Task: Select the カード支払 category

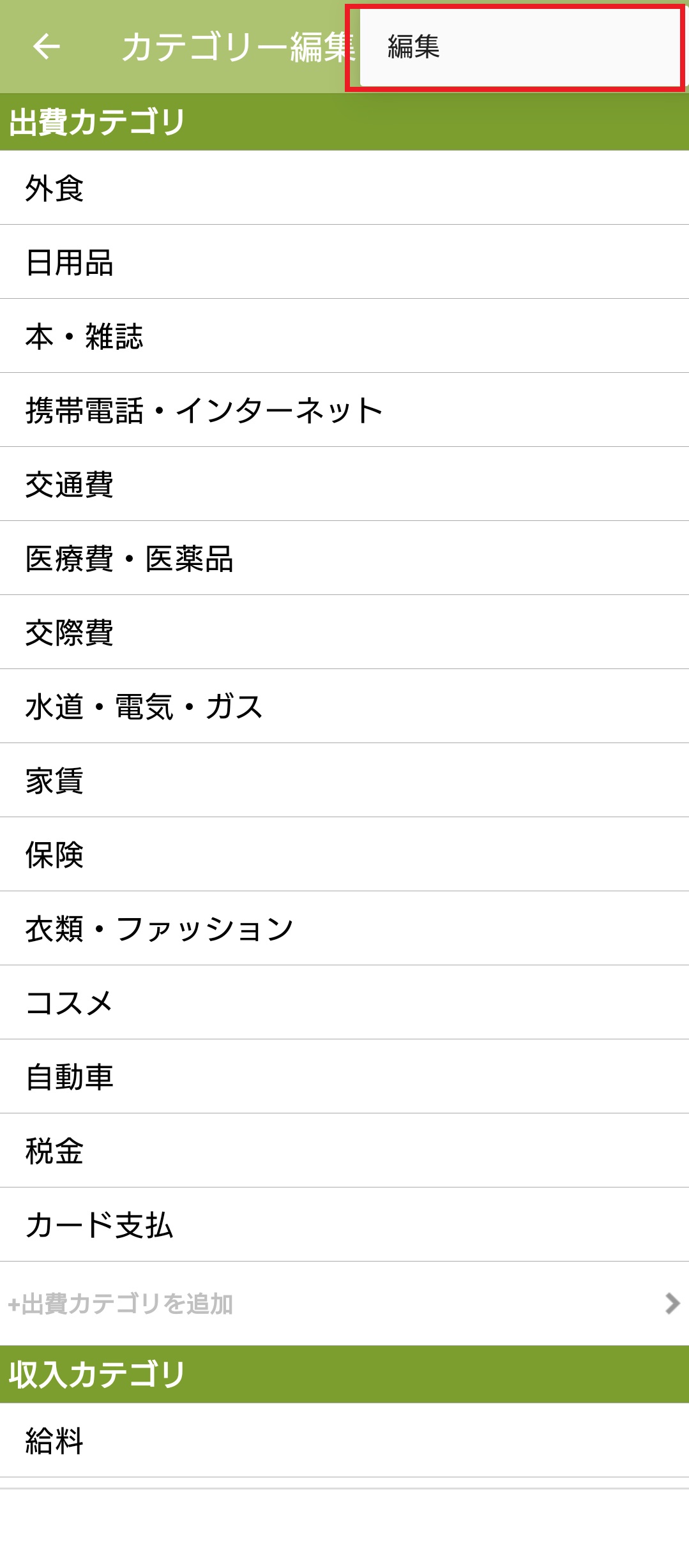Action: 345,1225
